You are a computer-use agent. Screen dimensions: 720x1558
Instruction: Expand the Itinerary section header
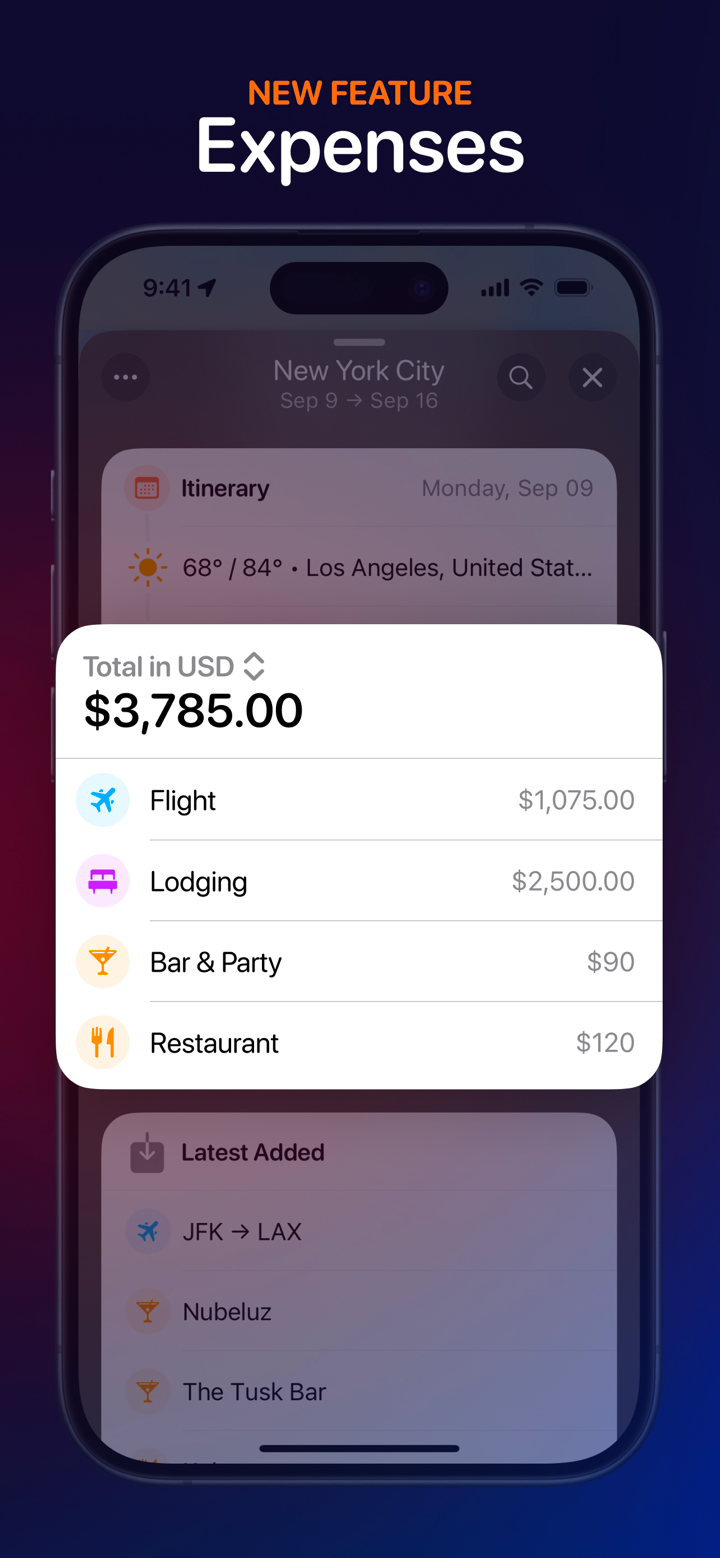pos(225,488)
